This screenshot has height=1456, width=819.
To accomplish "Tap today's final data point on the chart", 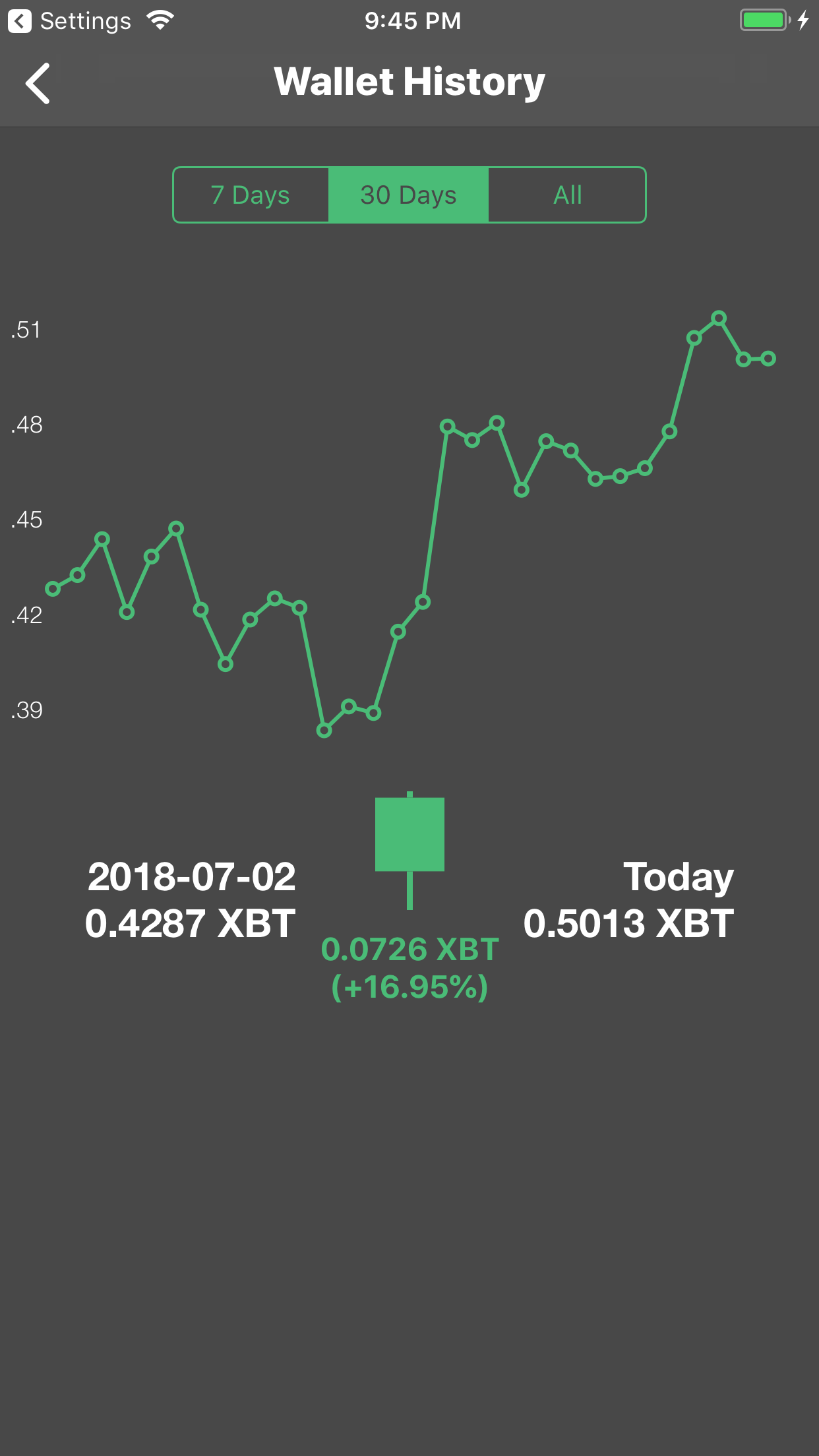I will click(x=769, y=358).
